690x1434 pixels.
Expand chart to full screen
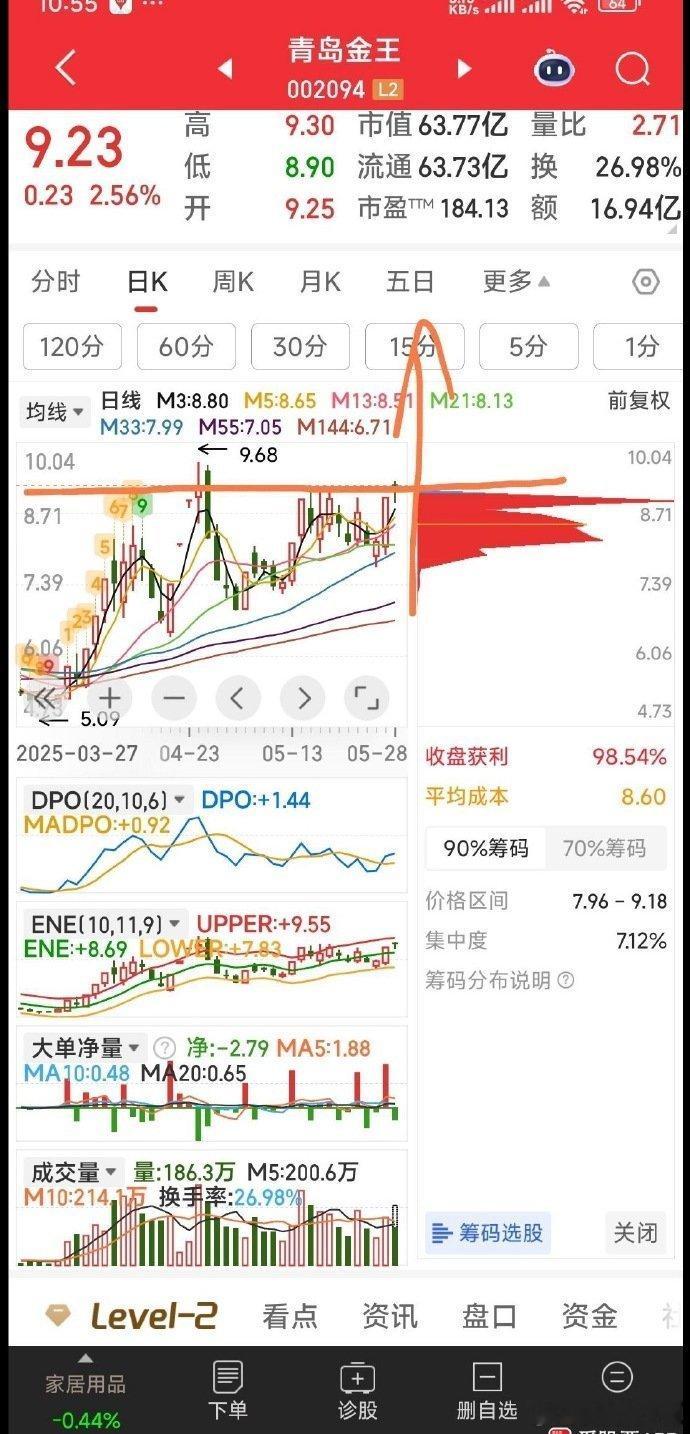pyautogui.click(x=366, y=698)
